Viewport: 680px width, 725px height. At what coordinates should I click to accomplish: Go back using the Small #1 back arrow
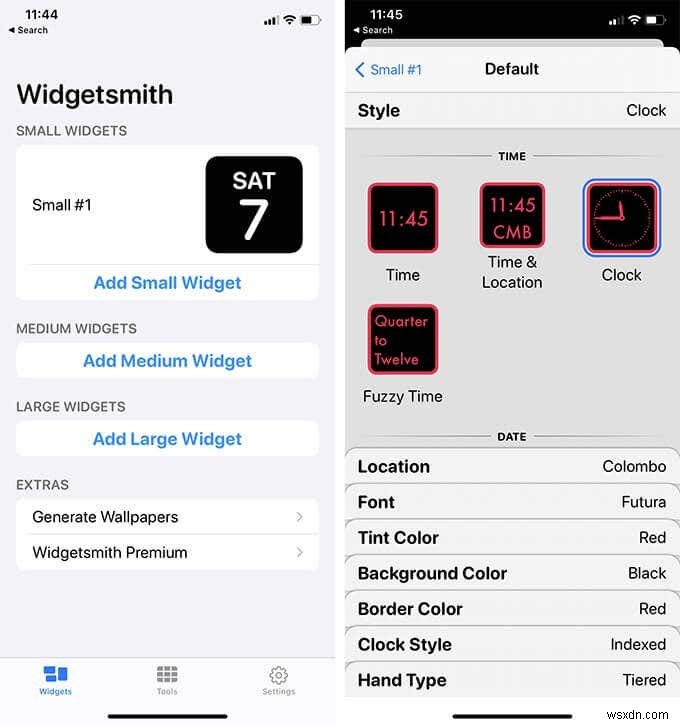pos(389,69)
